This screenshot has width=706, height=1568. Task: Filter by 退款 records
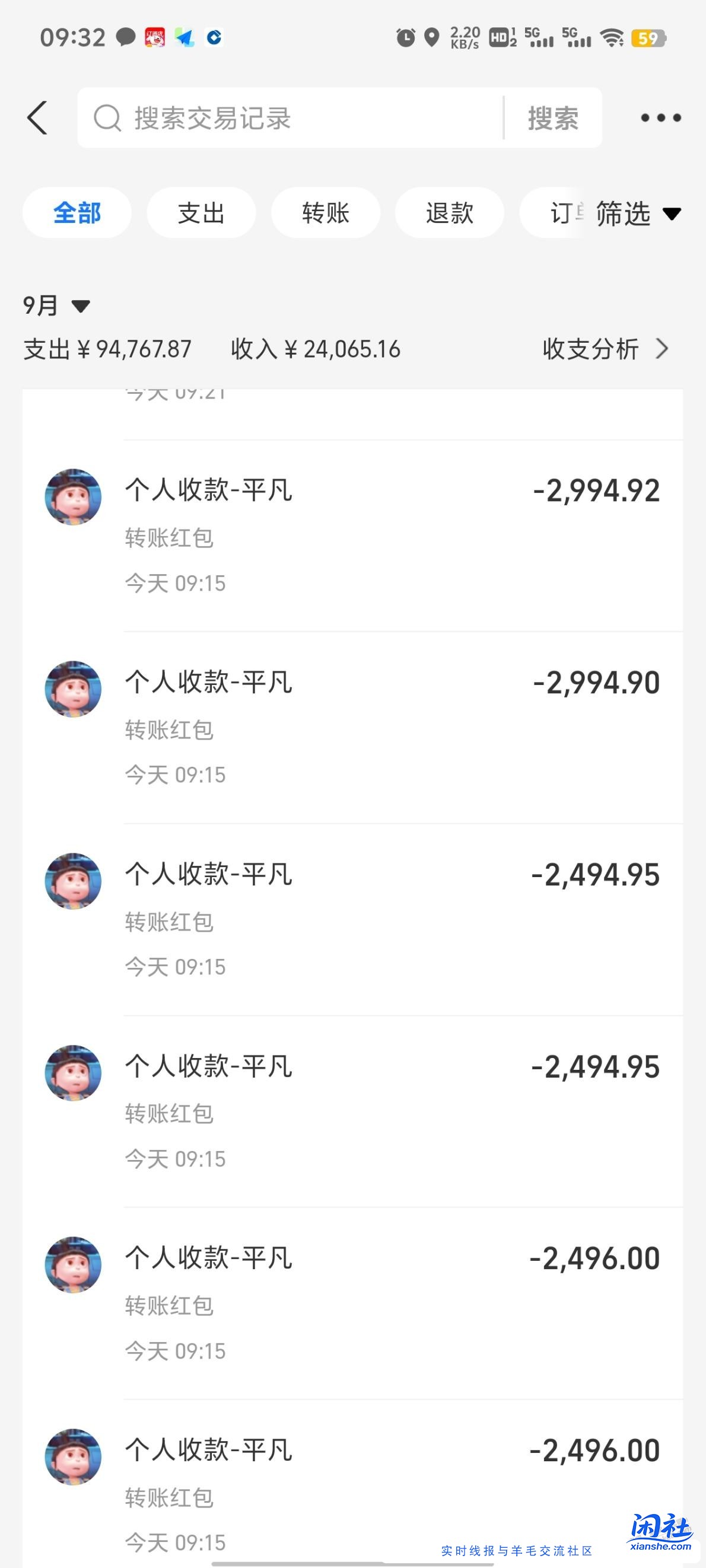click(450, 213)
